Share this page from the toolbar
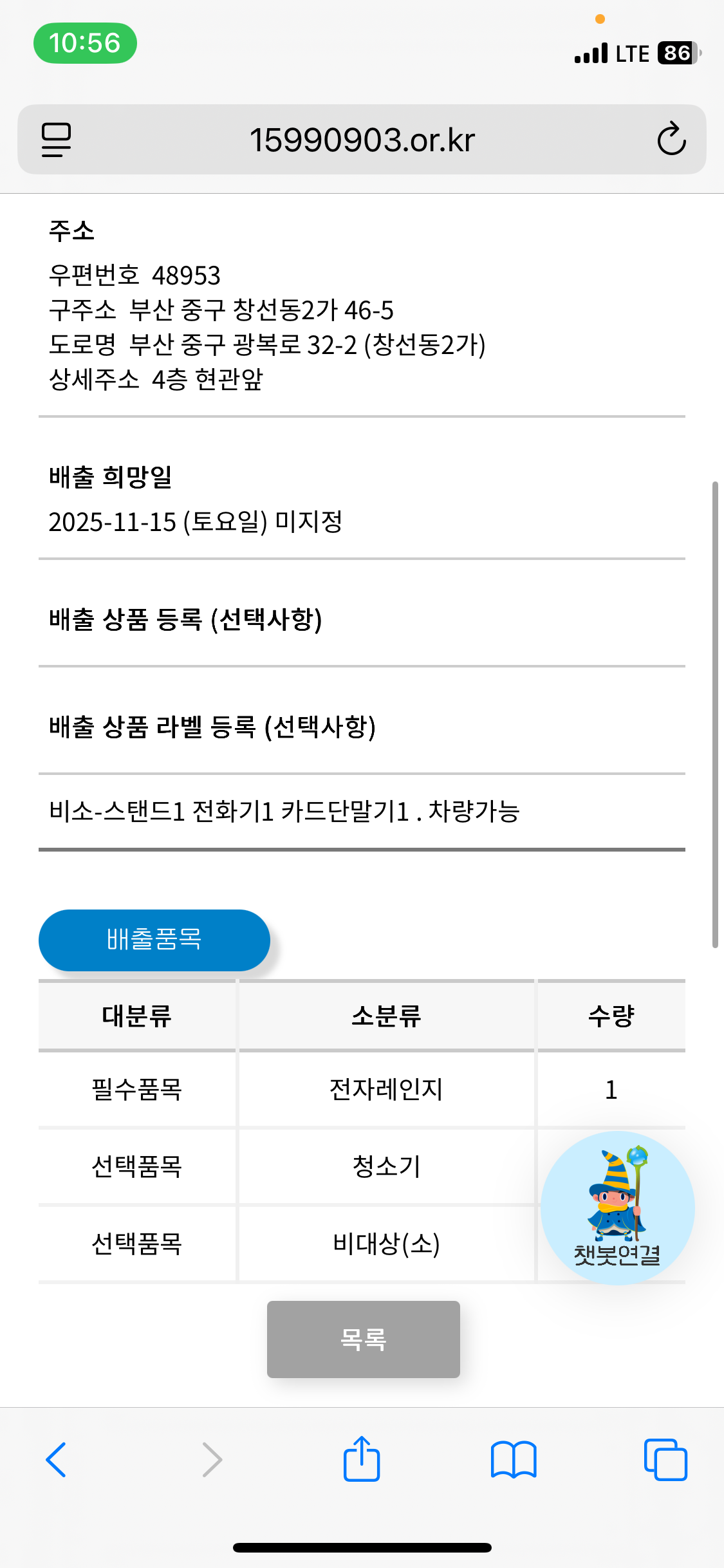 (x=362, y=1458)
